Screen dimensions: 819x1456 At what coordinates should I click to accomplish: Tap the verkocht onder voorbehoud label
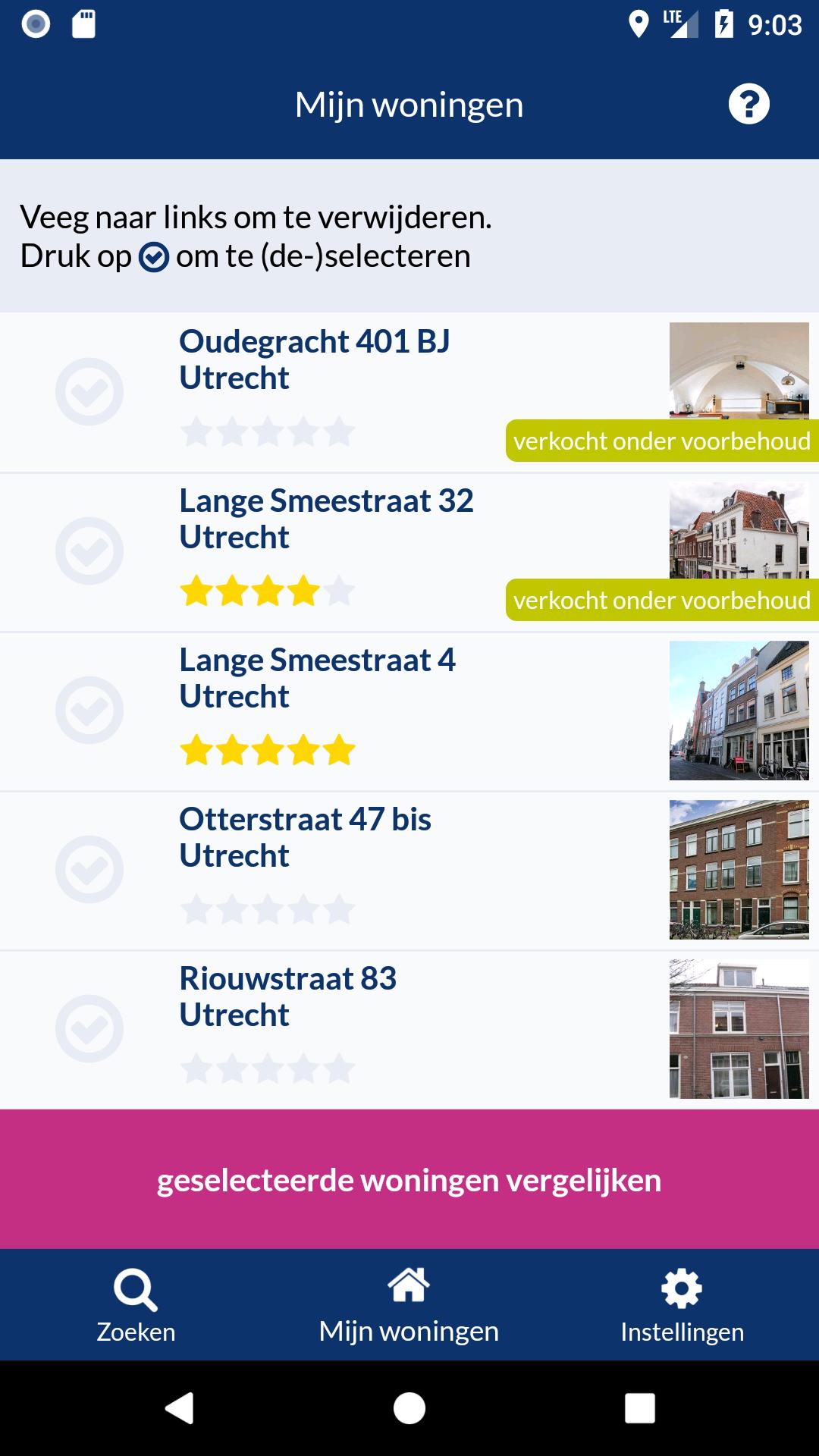pyautogui.click(x=662, y=440)
